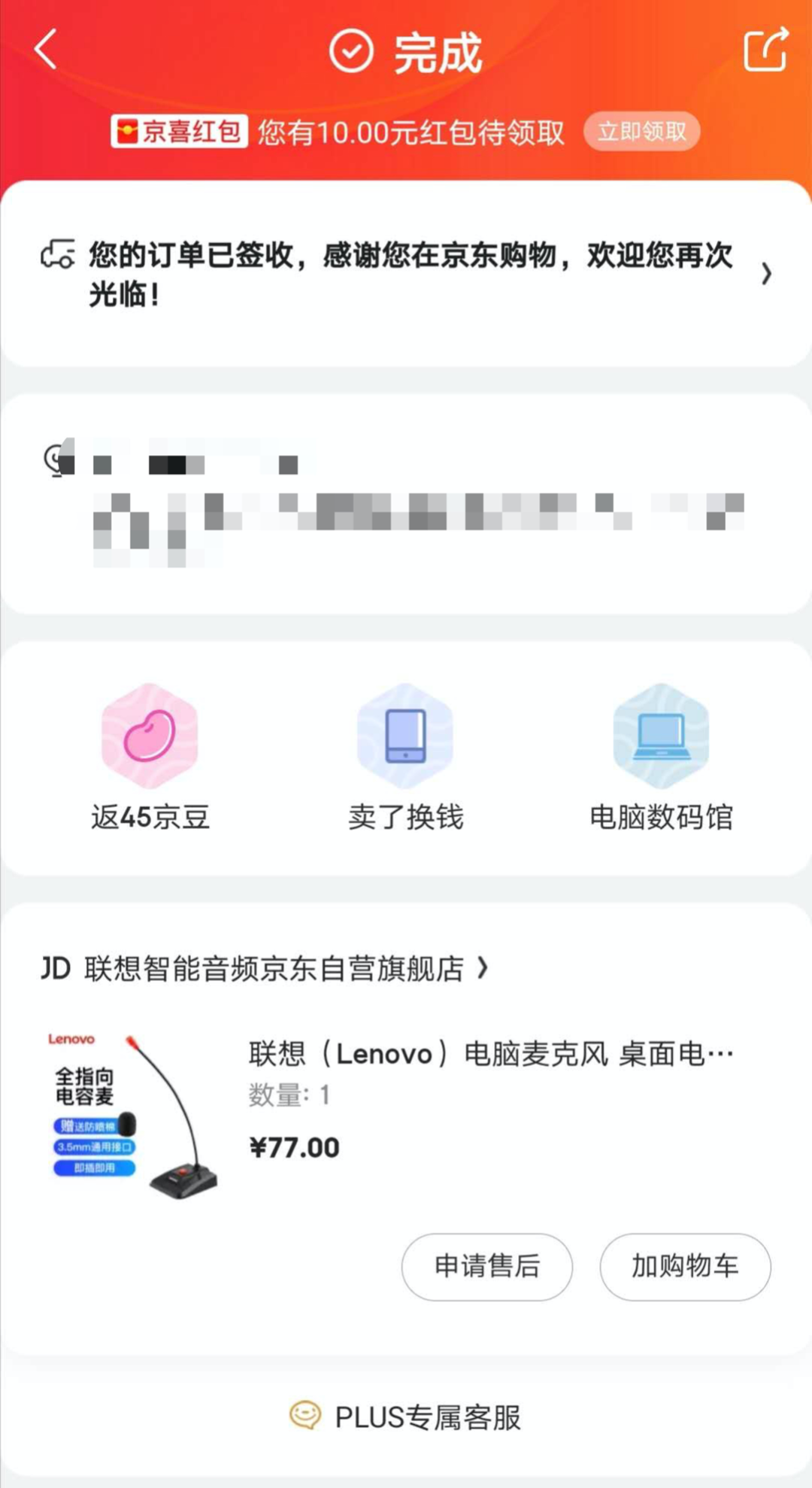Tap 立即领取 to claim the red packet
The image size is (812, 1488).
click(x=641, y=132)
